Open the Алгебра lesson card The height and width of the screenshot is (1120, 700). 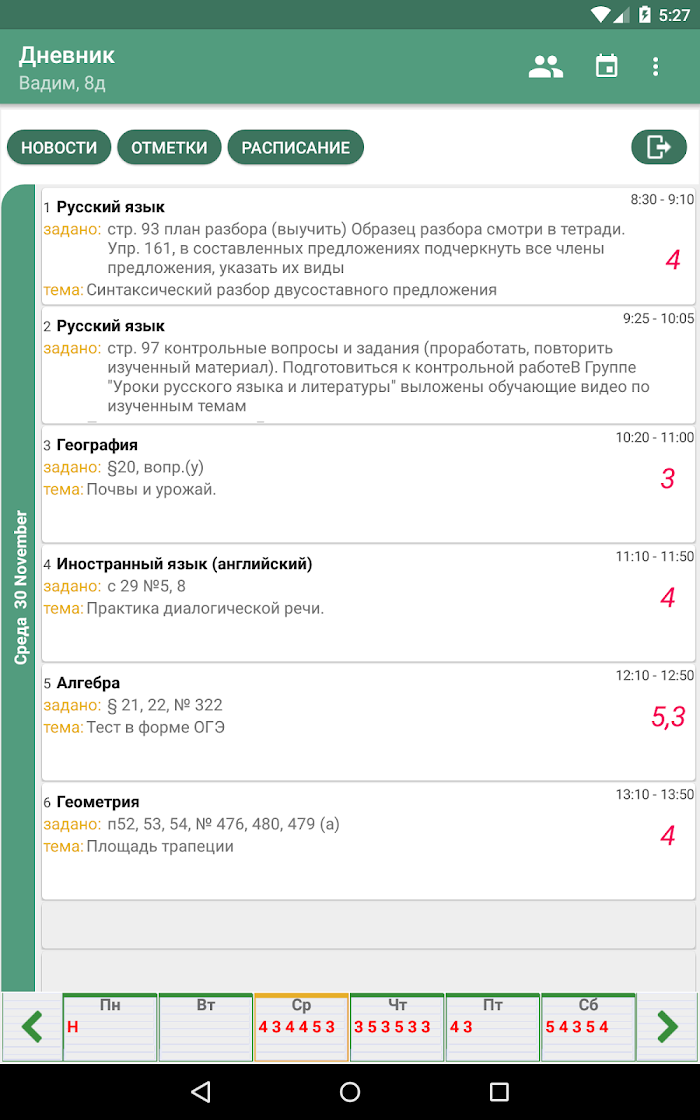369,722
